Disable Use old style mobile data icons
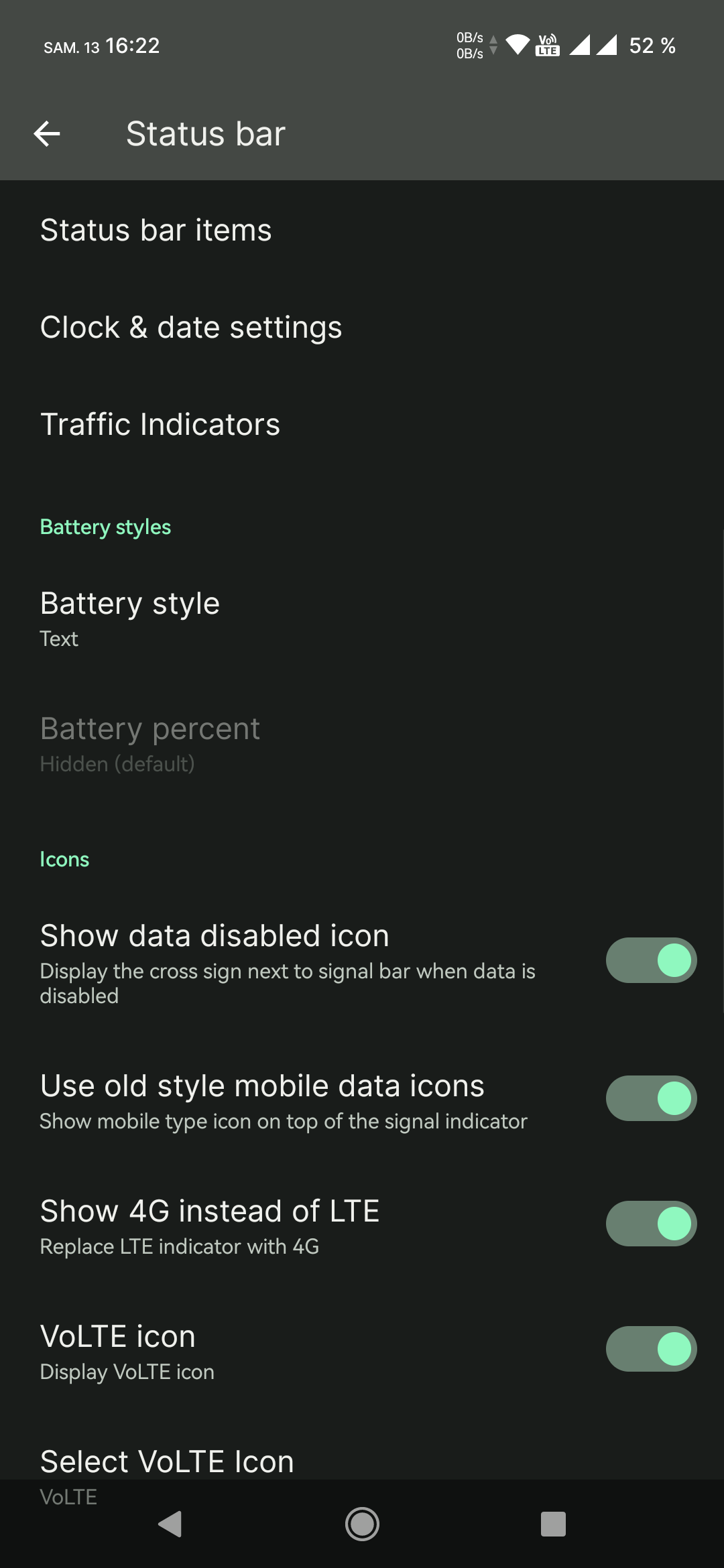The width and height of the screenshot is (724, 1568). (x=651, y=1098)
